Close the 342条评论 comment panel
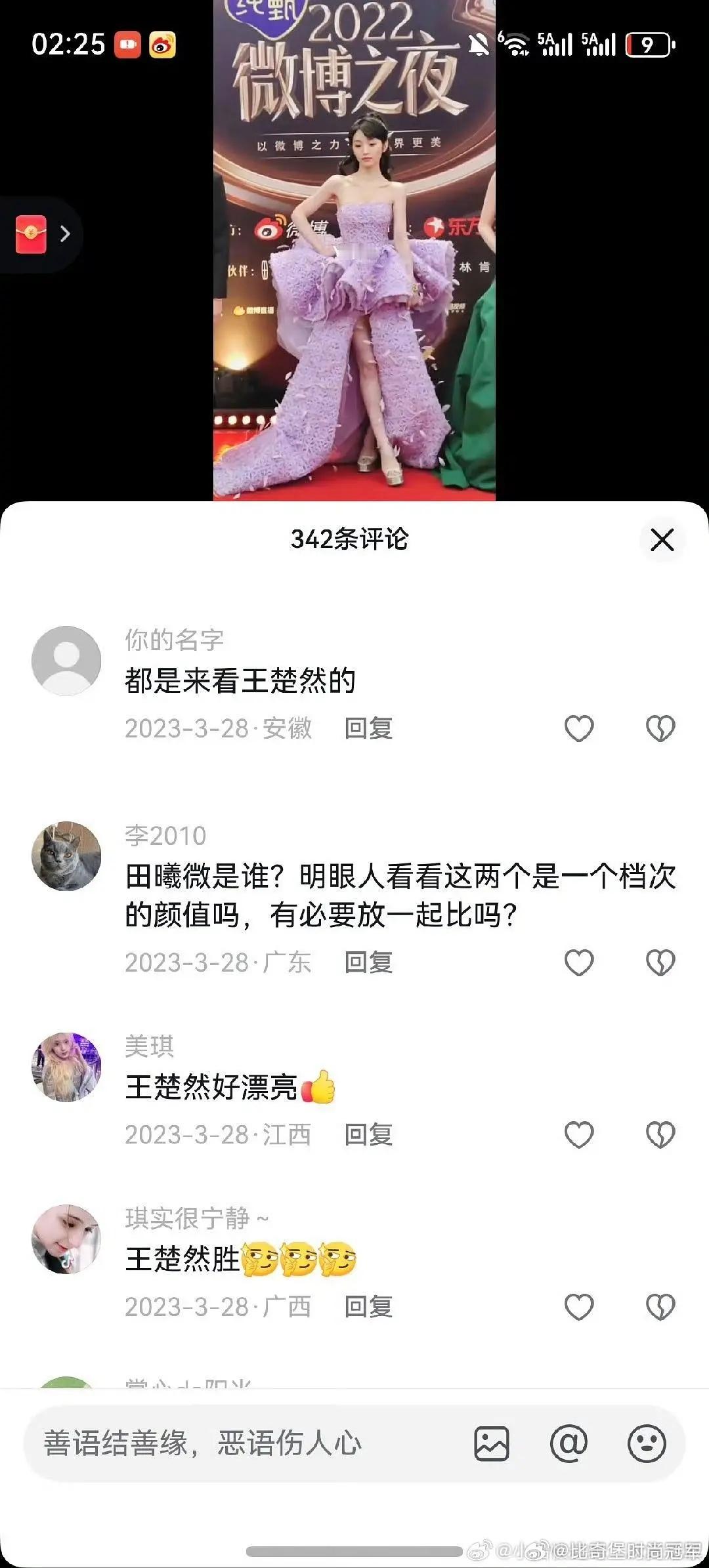 (662, 540)
